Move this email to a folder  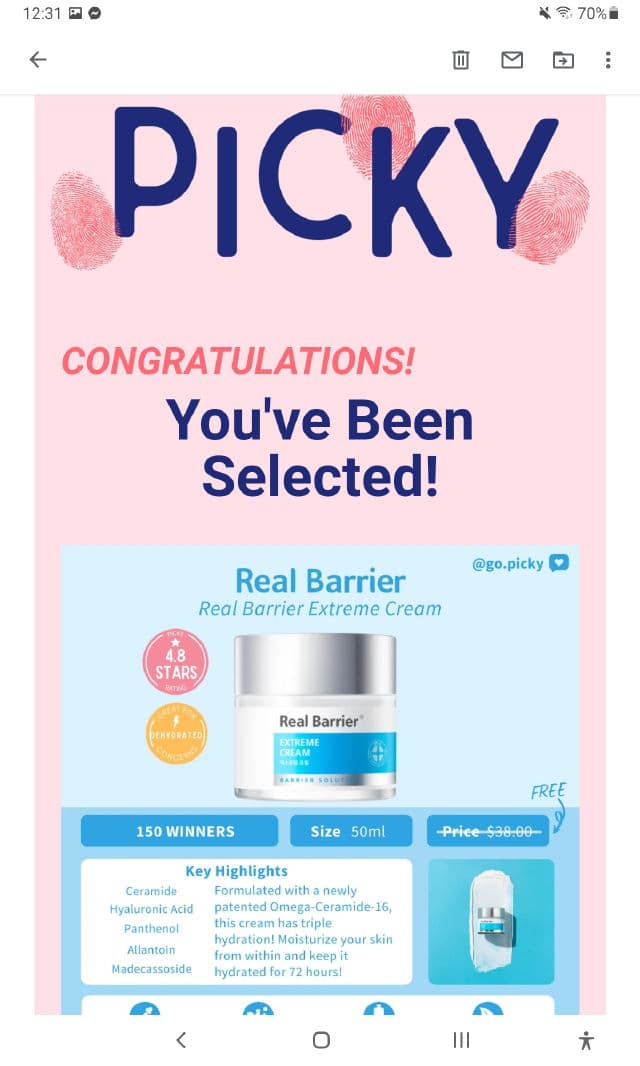point(563,60)
